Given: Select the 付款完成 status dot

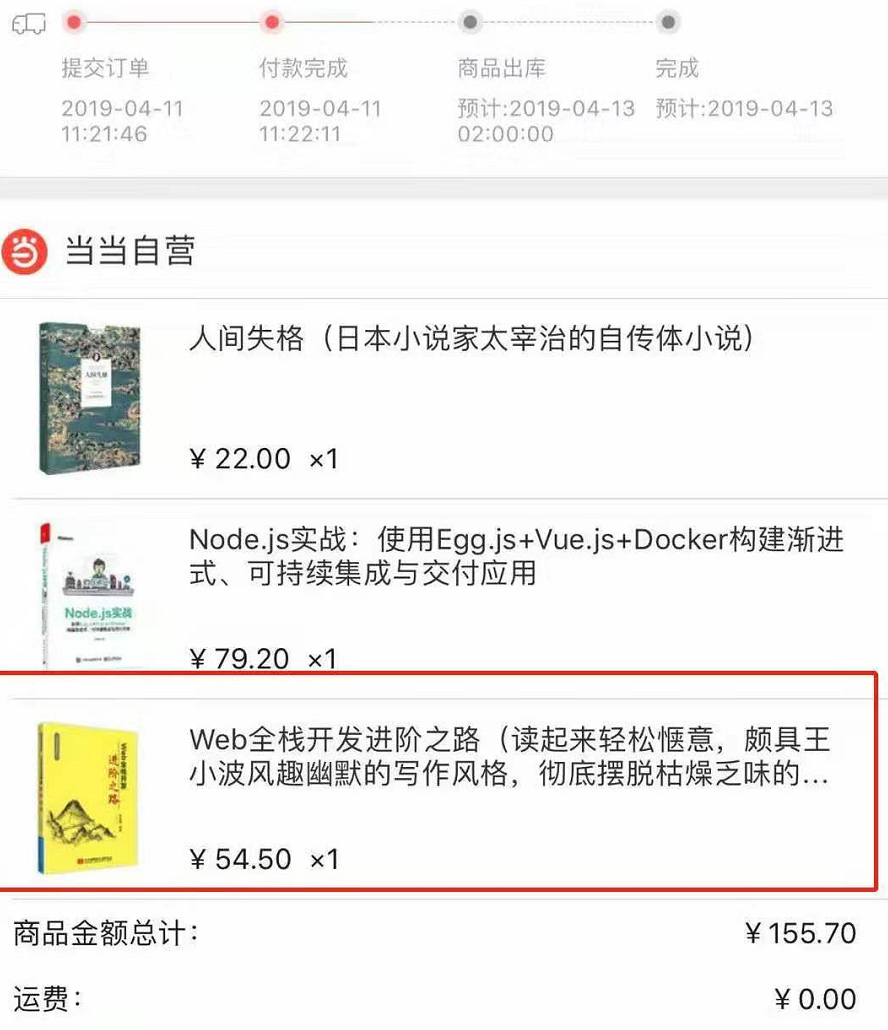Looking at the screenshot, I should coord(272,21).
